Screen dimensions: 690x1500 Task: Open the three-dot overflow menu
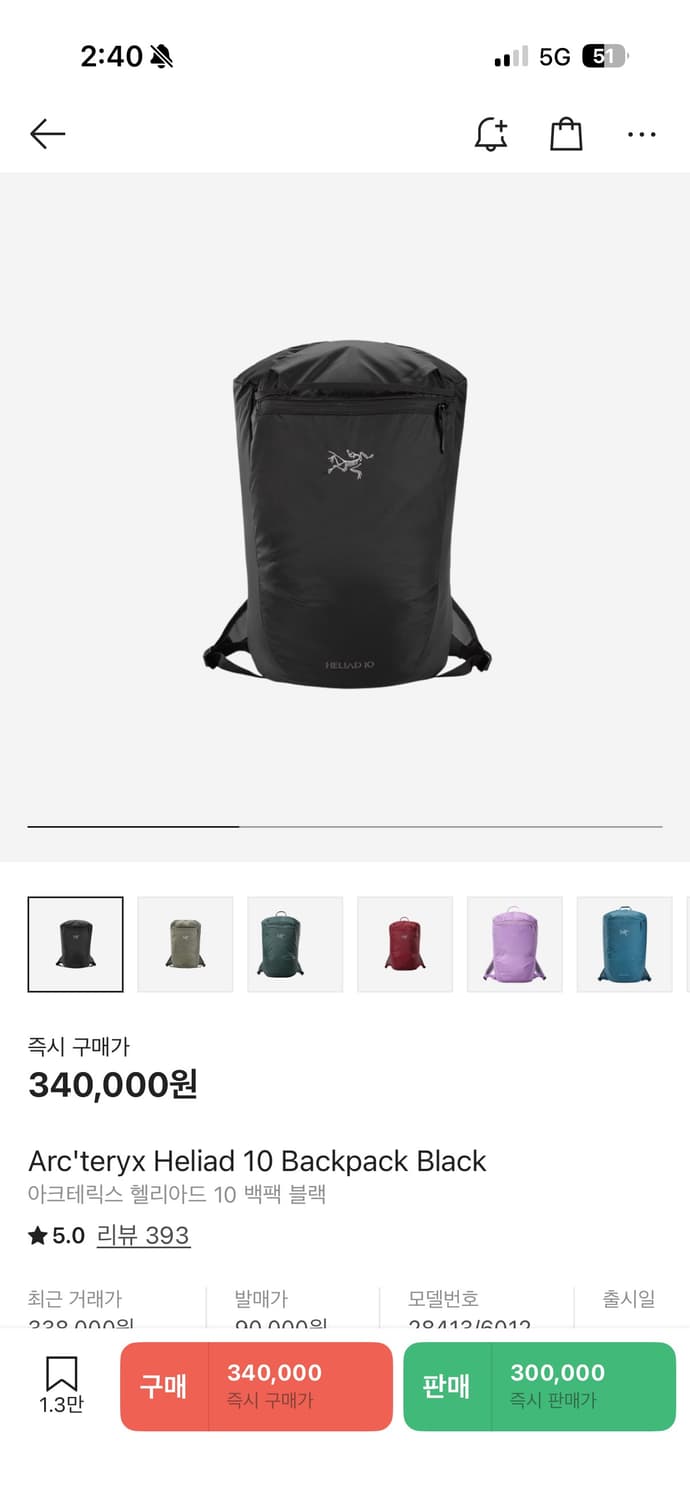click(641, 134)
